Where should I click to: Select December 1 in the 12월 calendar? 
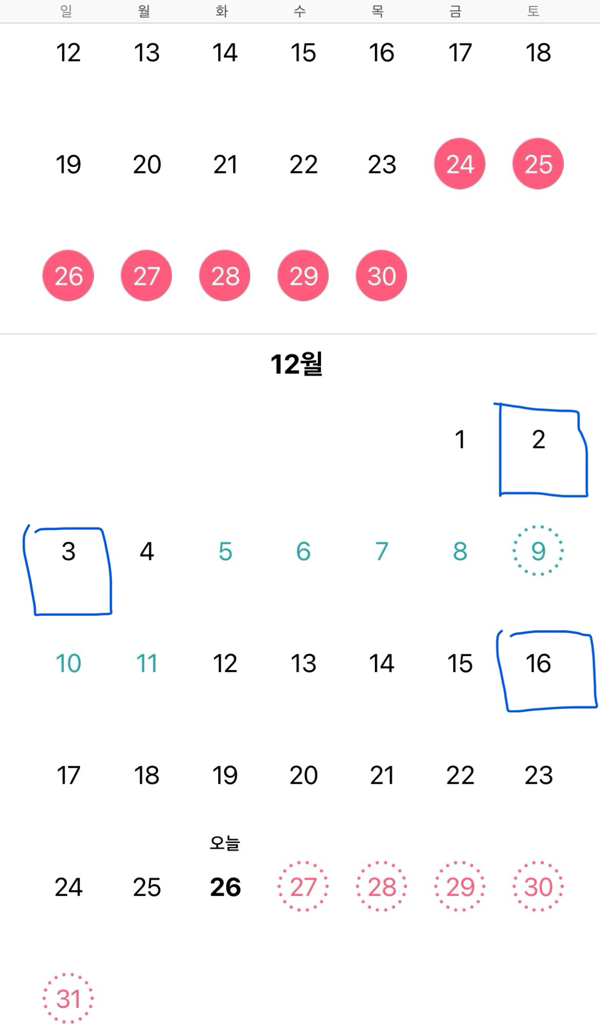pos(460,439)
